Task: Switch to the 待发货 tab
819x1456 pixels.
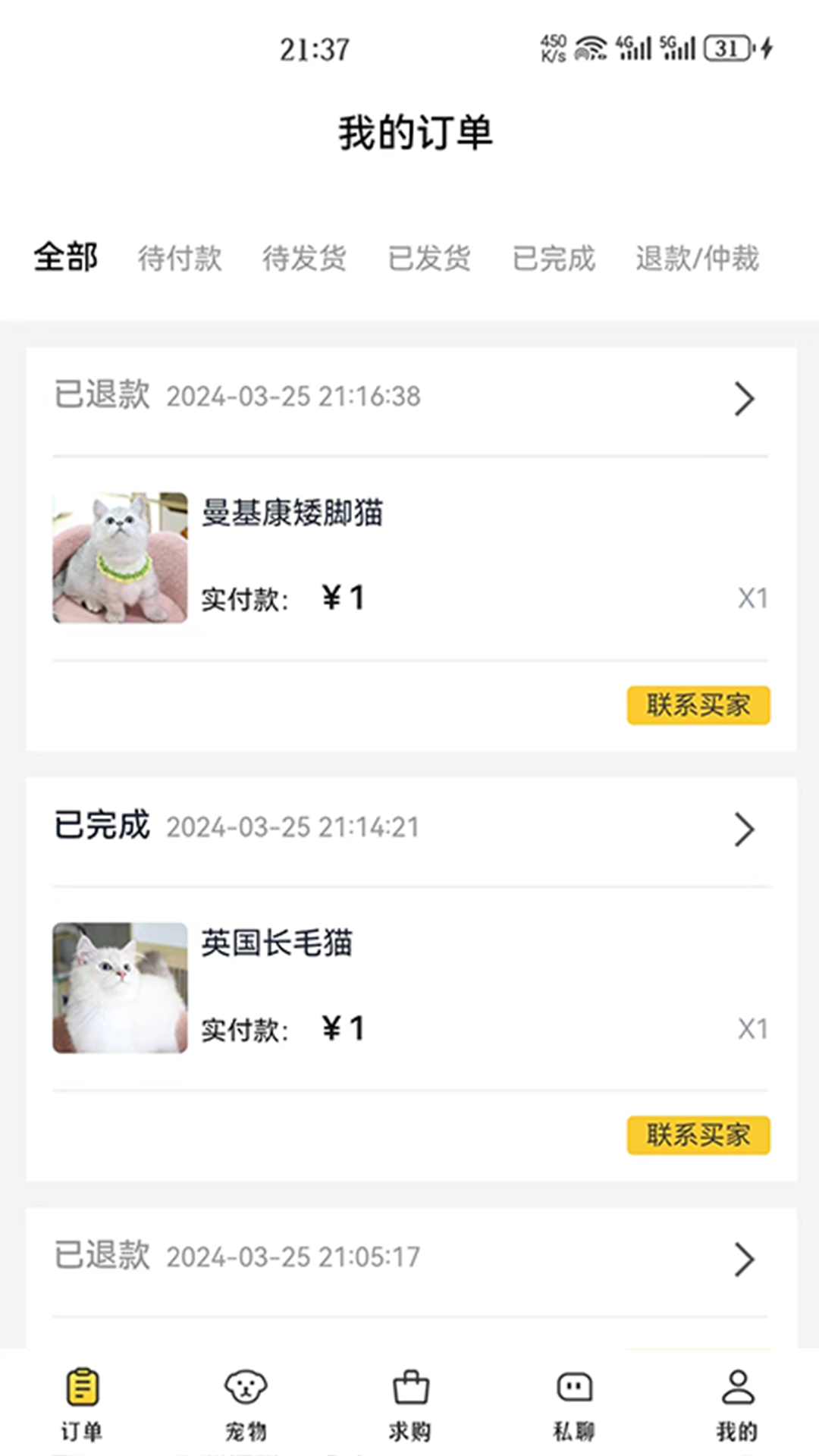Action: click(304, 258)
